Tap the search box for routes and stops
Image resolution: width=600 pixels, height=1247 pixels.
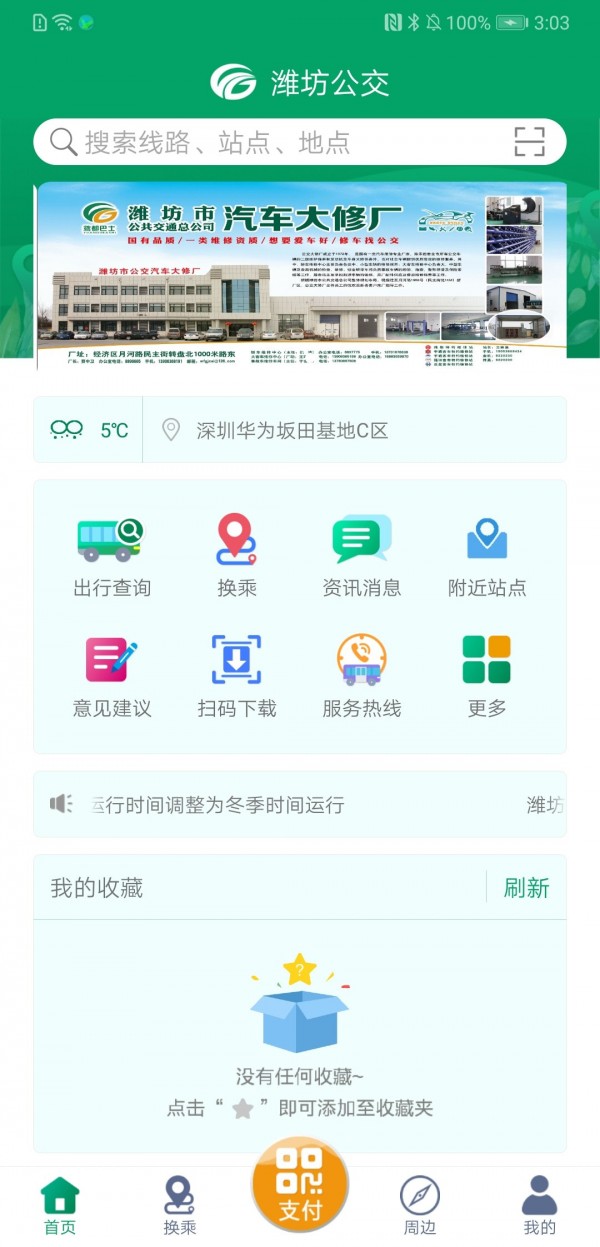tap(270, 142)
